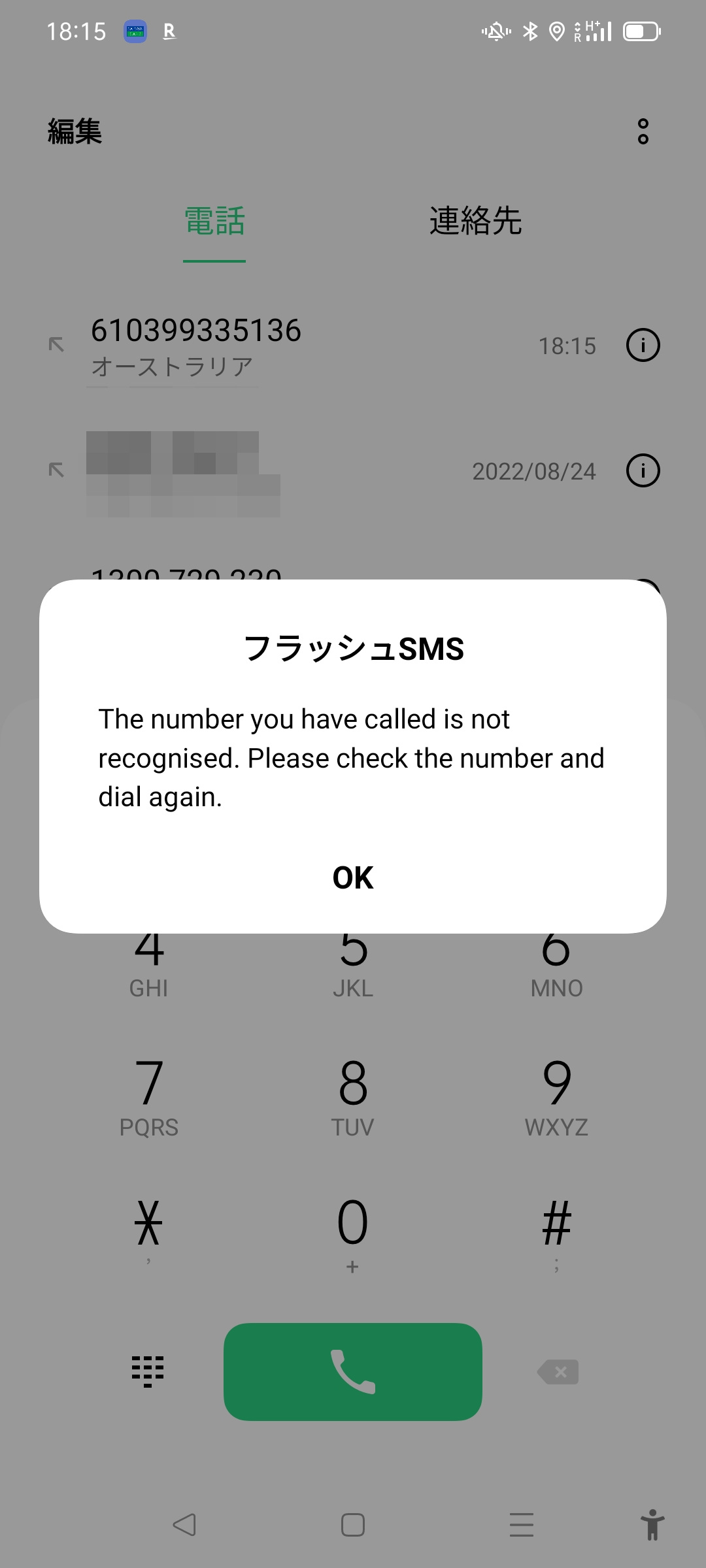Start a call with the green call button
The width and height of the screenshot is (706, 1568).
[353, 1372]
